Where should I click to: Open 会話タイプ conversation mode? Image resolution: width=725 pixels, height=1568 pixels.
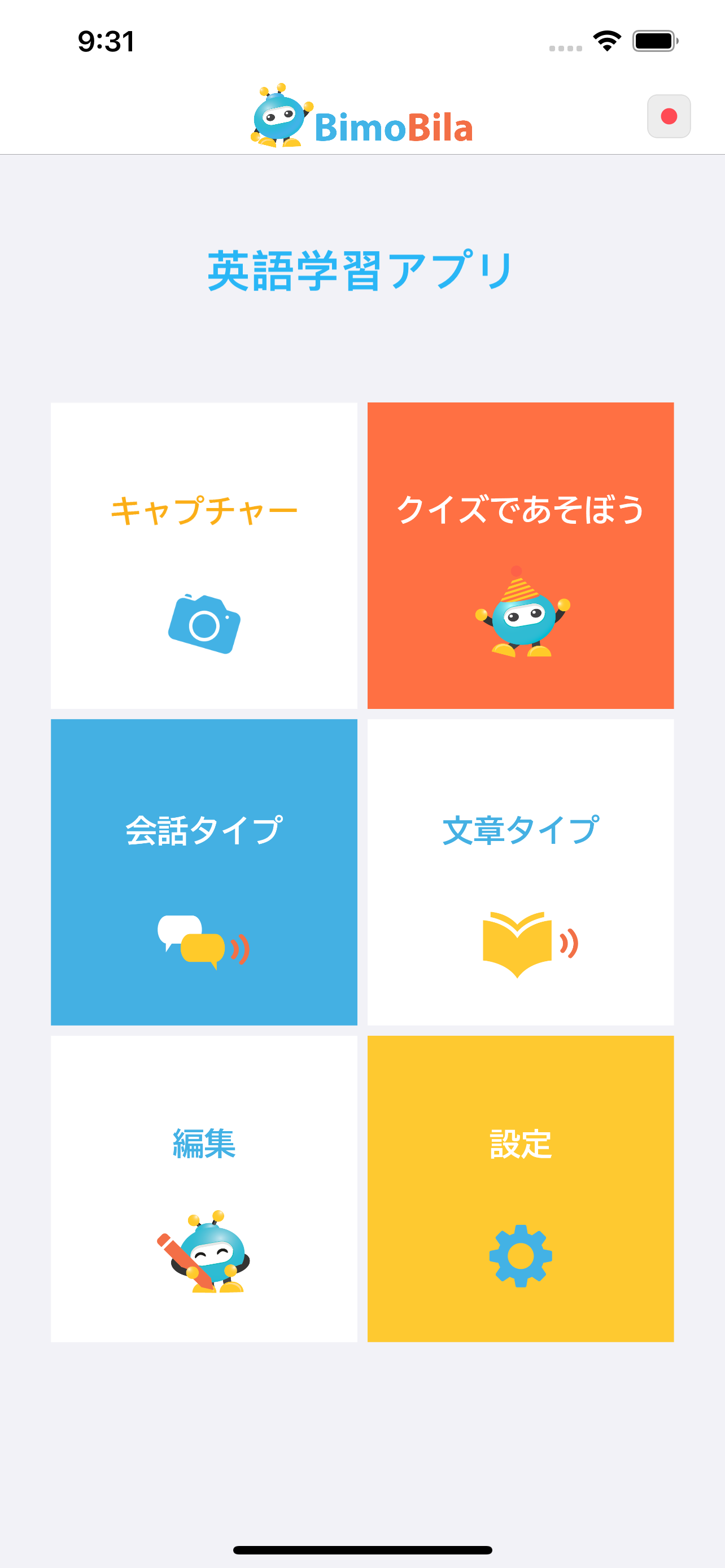pyautogui.click(x=204, y=871)
